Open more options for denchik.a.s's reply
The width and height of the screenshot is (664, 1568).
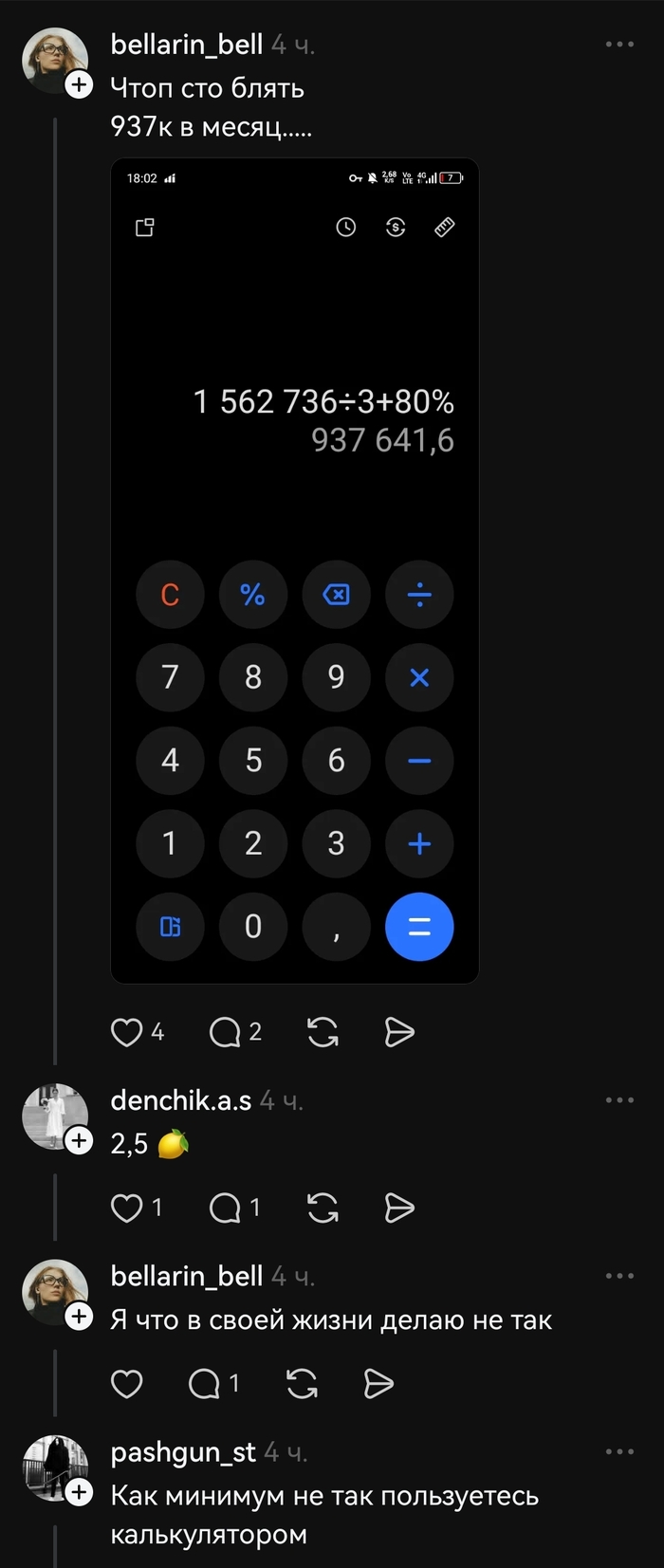coord(619,1100)
